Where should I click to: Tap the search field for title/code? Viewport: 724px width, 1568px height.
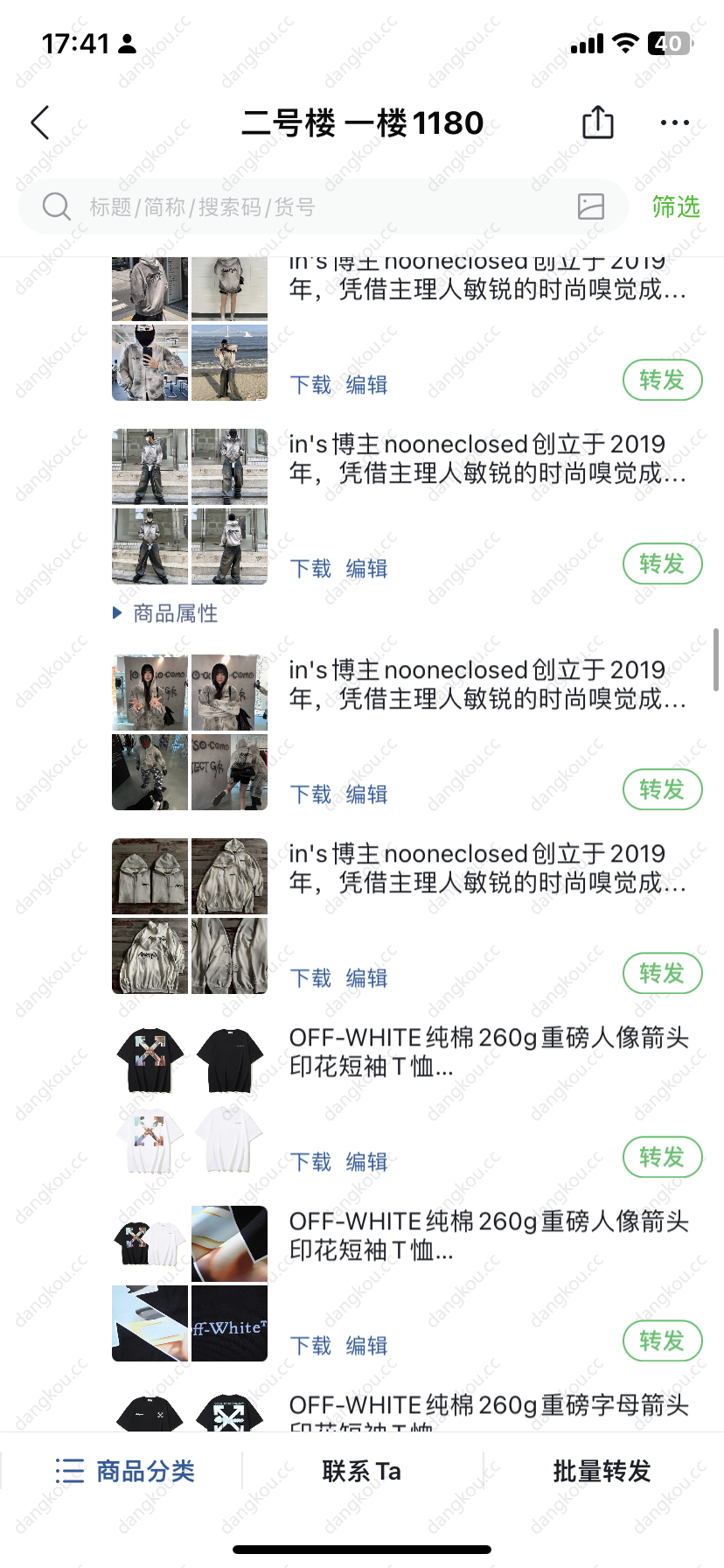coord(324,207)
